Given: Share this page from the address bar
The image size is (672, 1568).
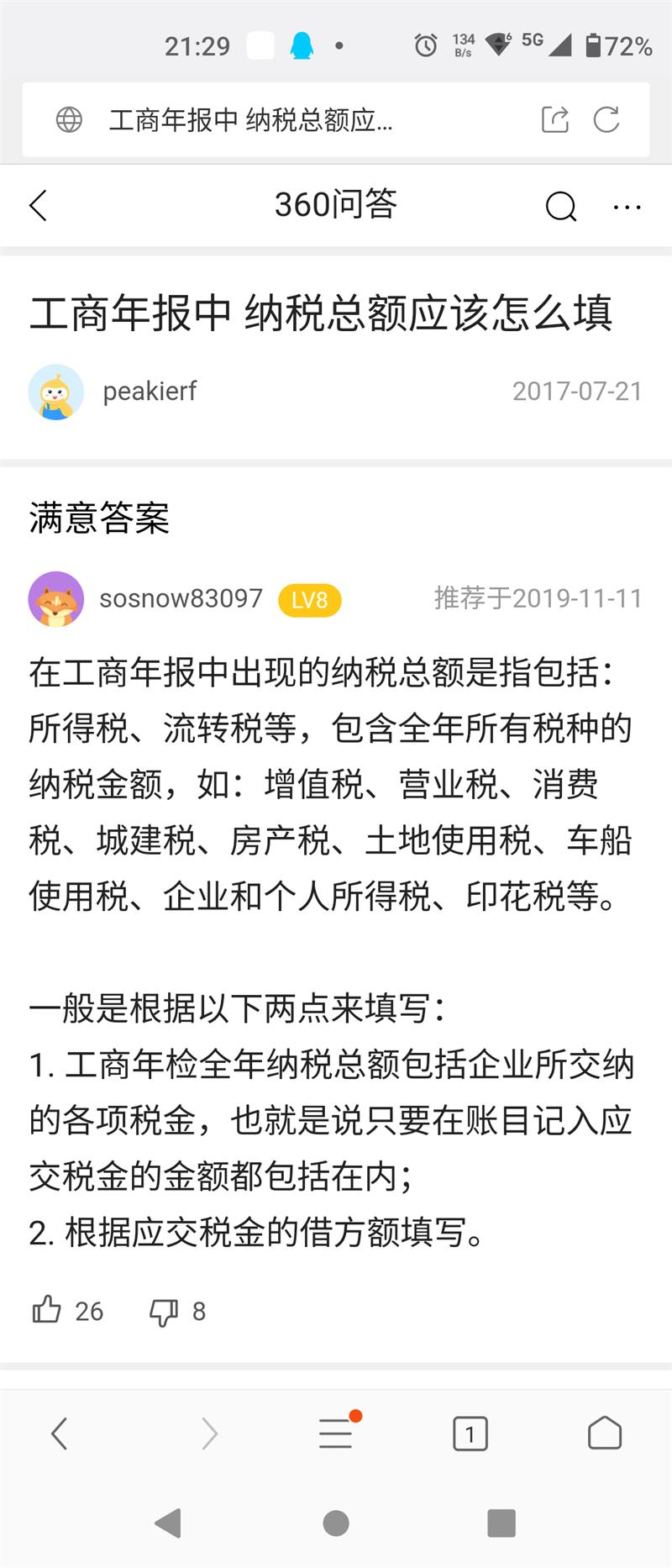Looking at the screenshot, I should [x=555, y=120].
